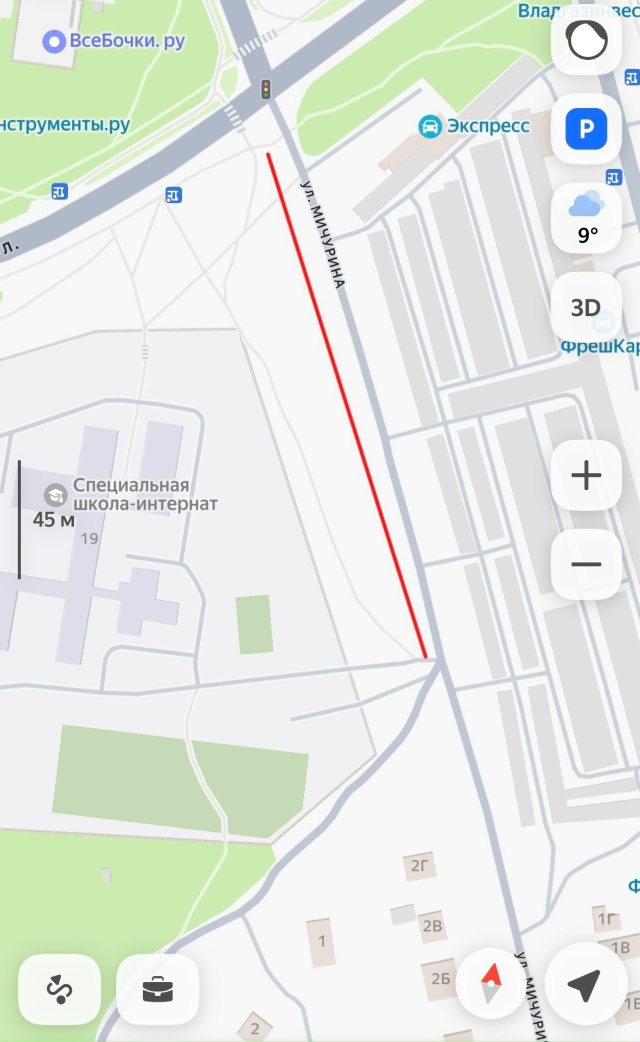Switch map to 3D view
The height and width of the screenshot is (1042, 640).
586,307
